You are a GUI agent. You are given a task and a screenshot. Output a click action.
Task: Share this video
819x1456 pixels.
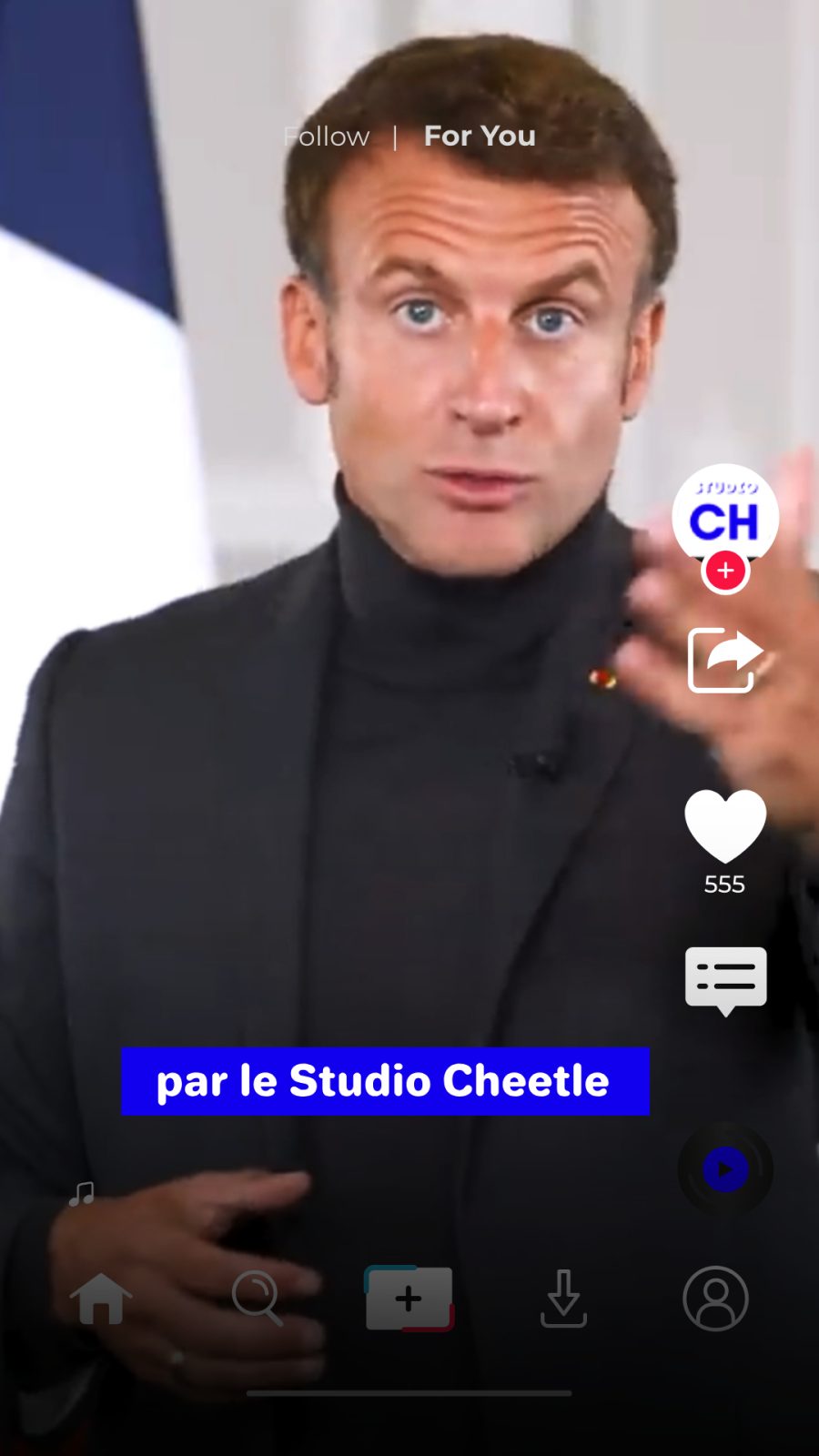tap(725, 660)
